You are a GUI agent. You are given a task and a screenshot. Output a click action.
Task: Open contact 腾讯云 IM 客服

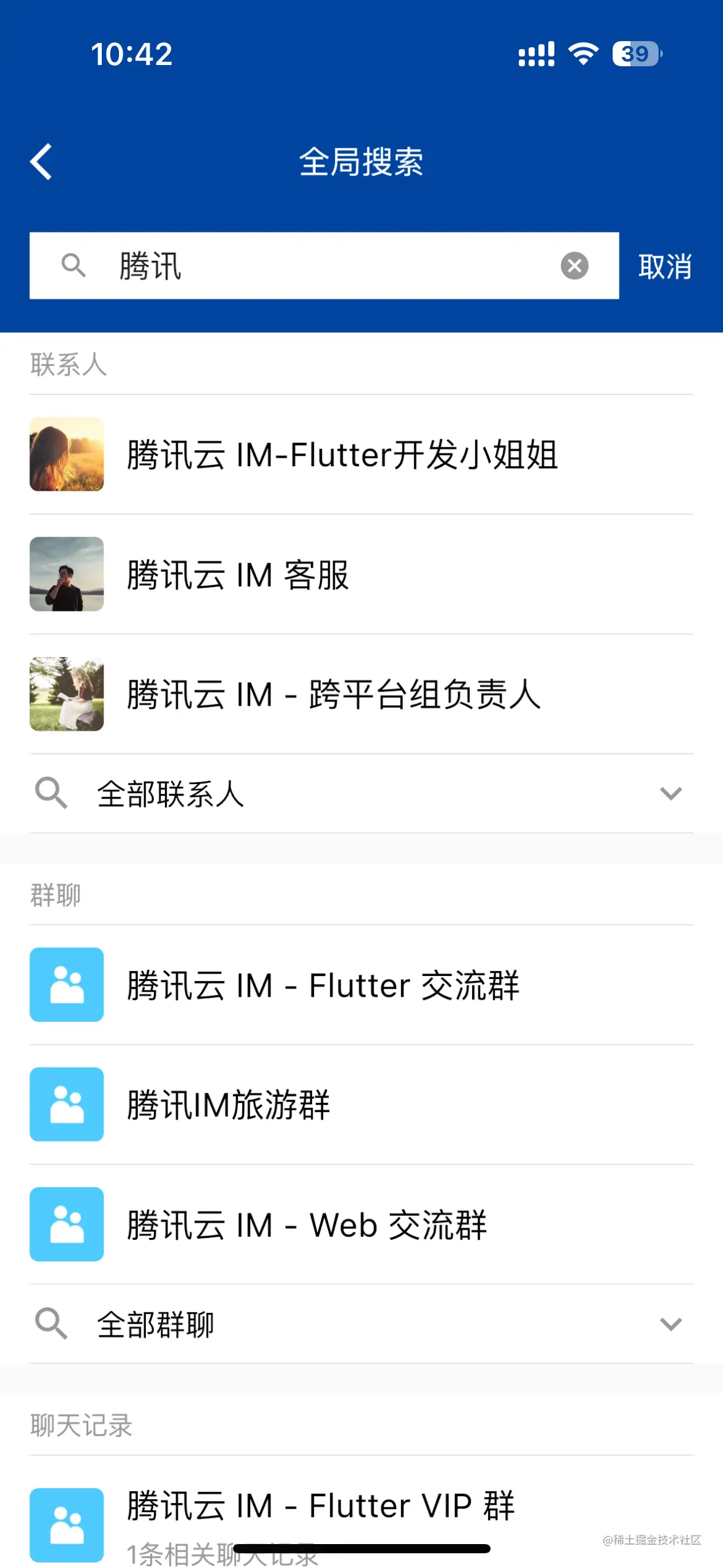361,574
